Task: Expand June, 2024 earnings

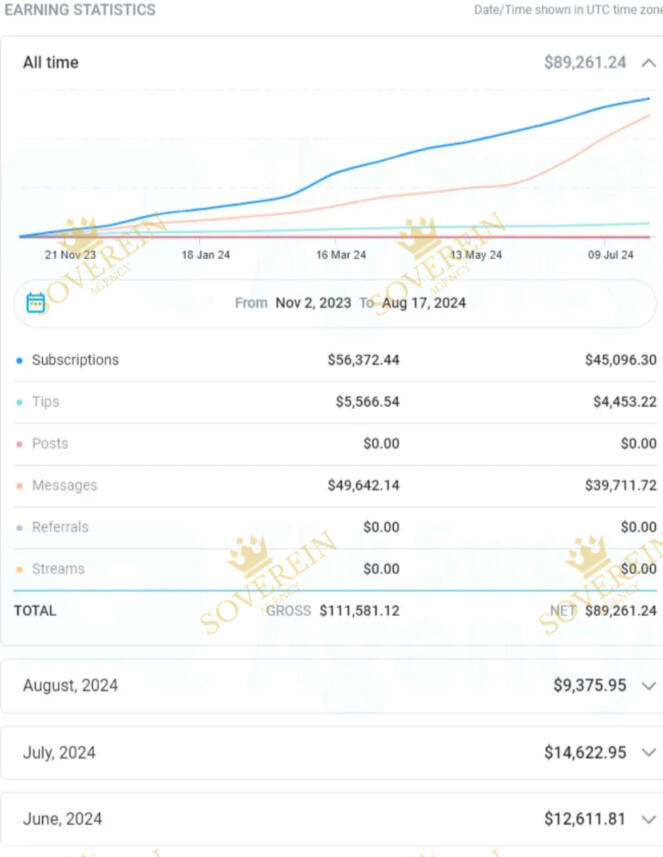Action: pyautogui.click(x=648, y=820)
